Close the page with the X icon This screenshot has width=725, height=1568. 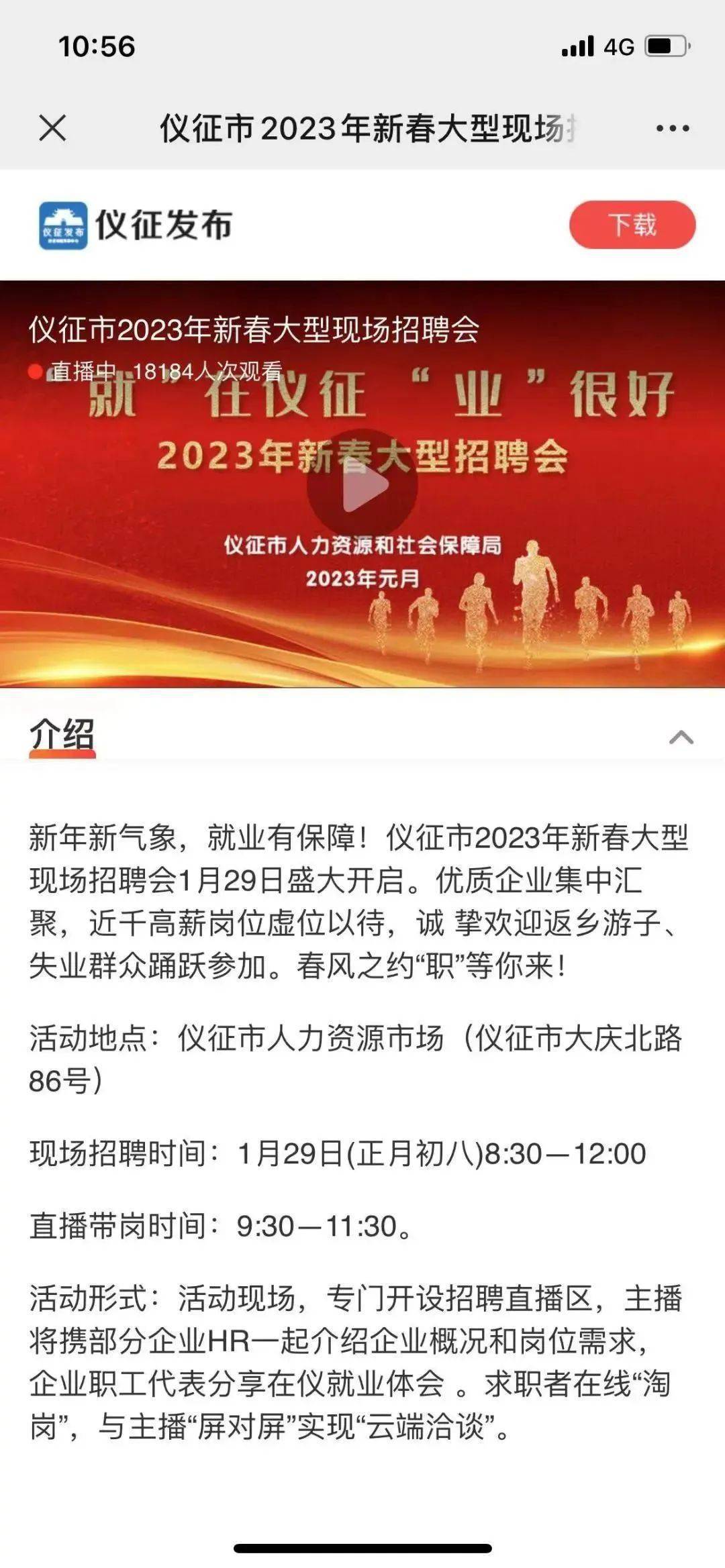52,127
